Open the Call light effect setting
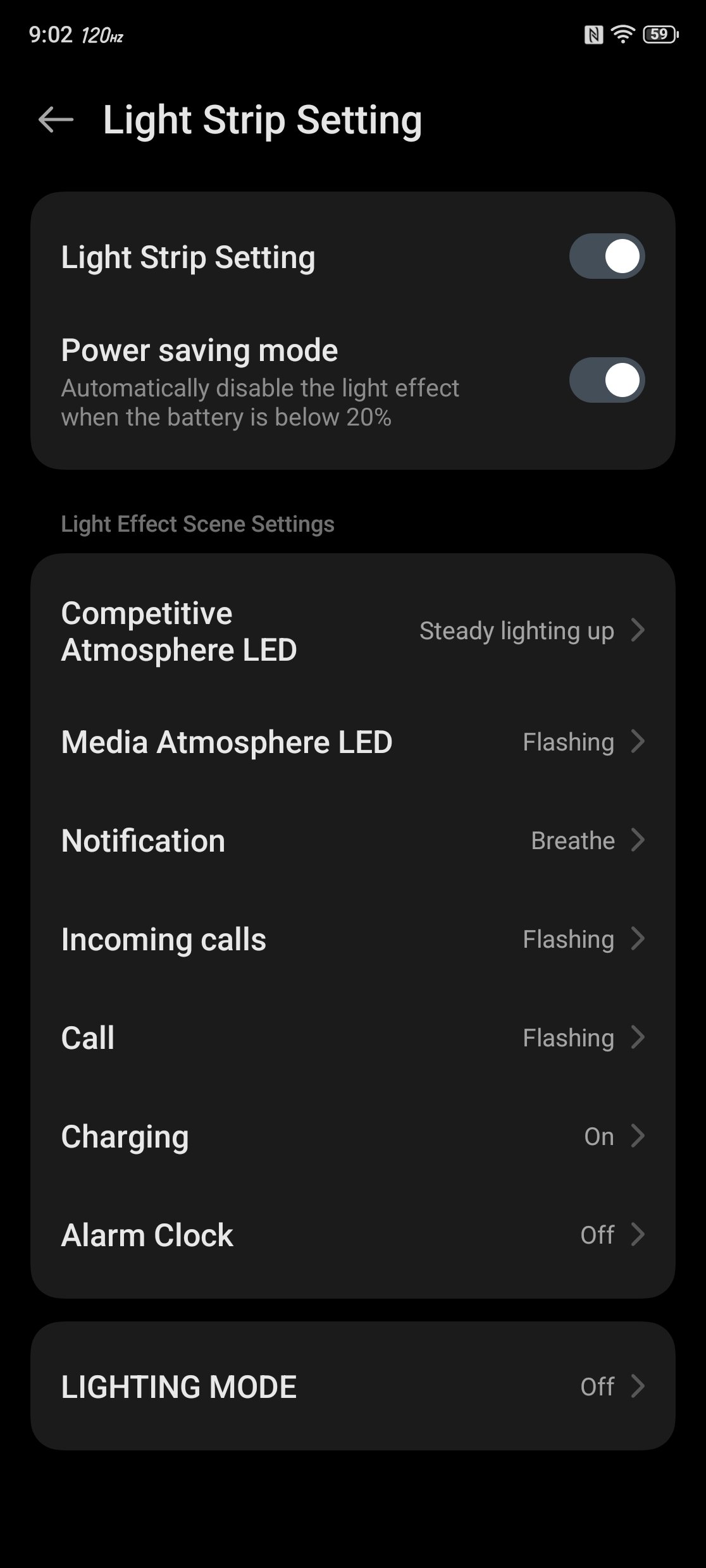706x1568 pixels. [x=352, y=1038]
